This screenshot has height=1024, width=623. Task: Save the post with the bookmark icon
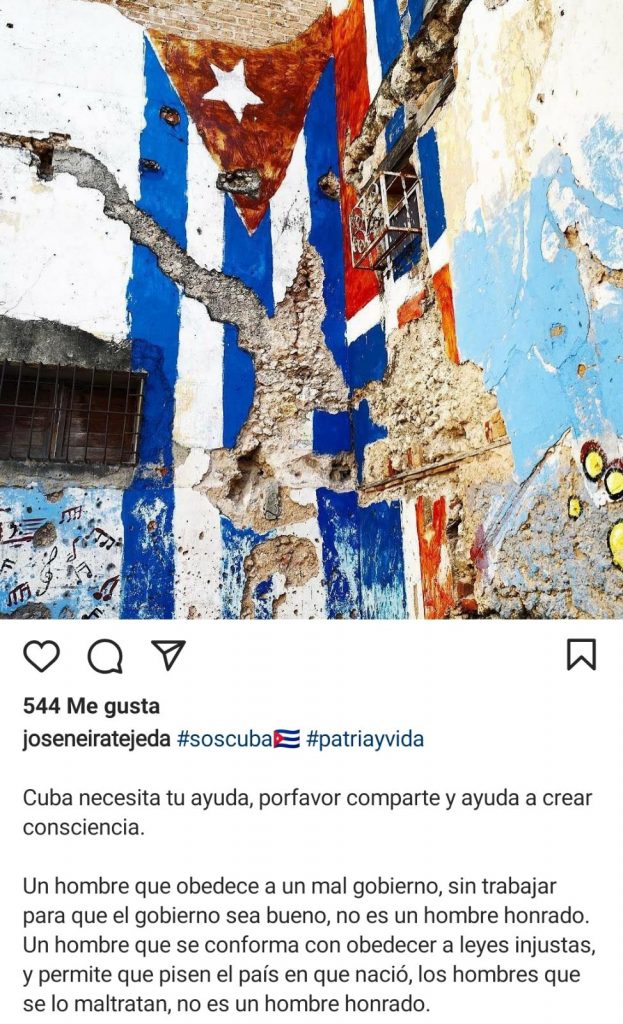581,654
